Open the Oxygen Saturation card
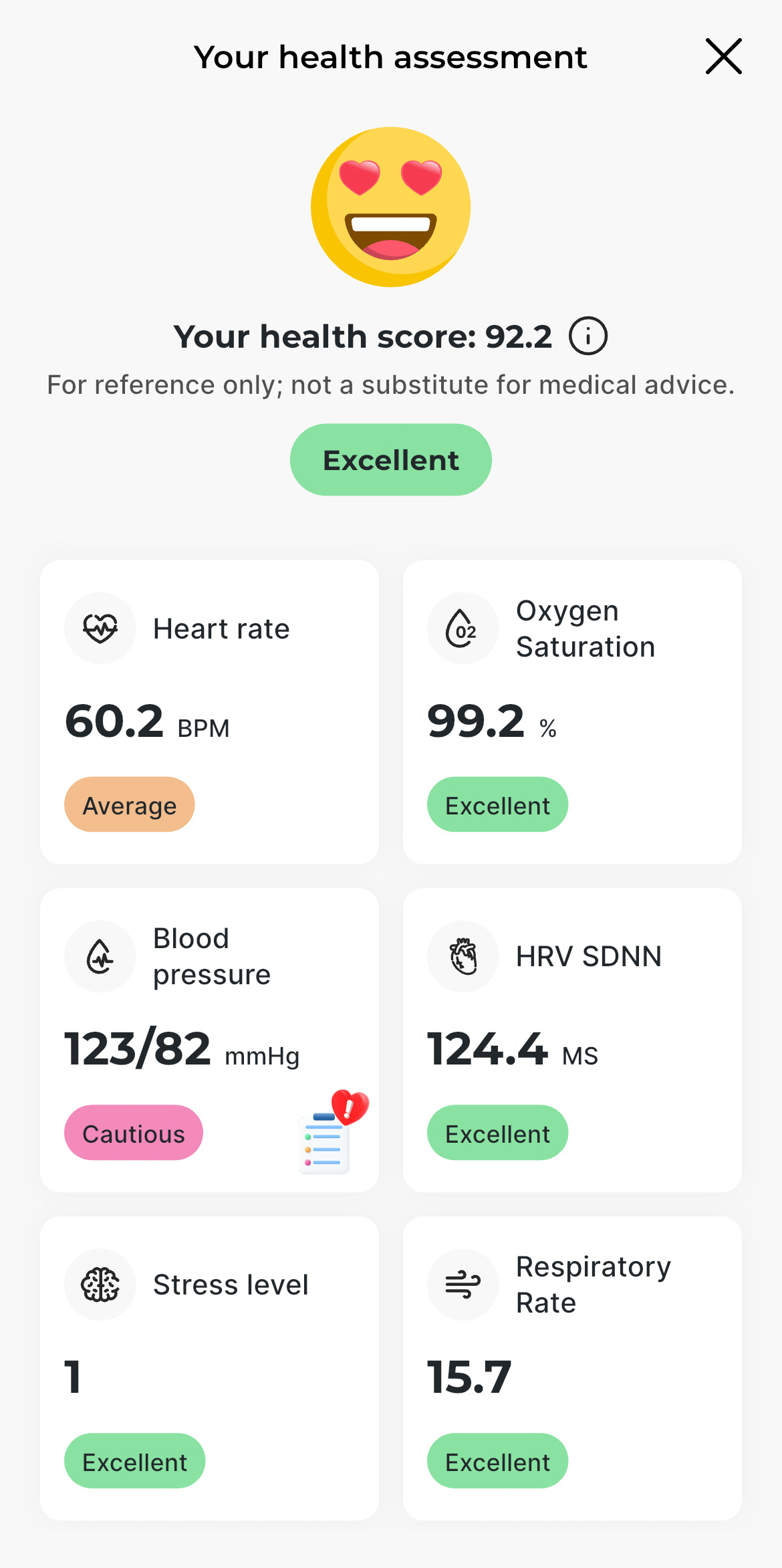Screen dimensions: 782x1568 pos(572,711)
